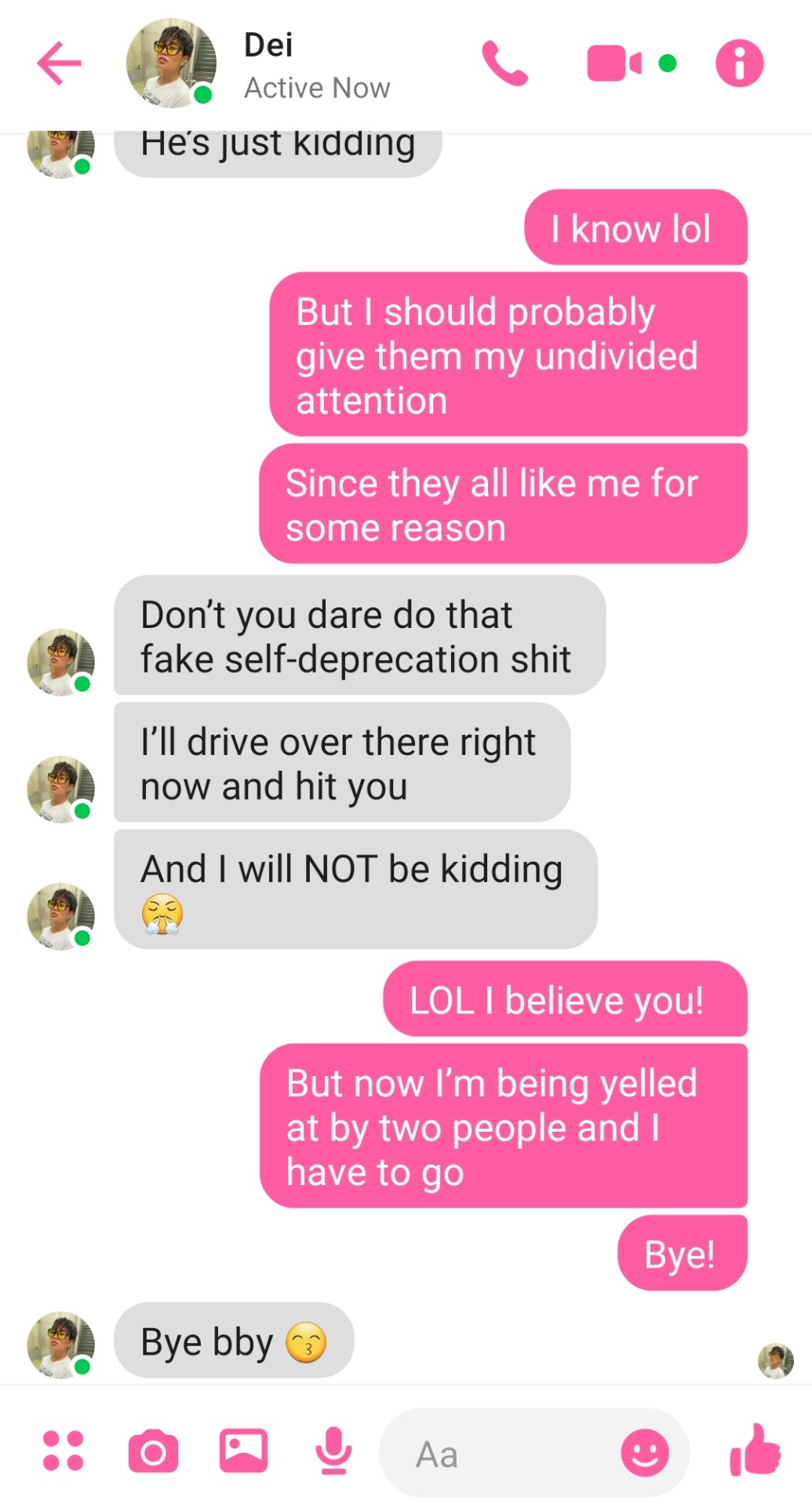This screenshot has width=812, height=1507.
Task: Focus the Aa message text field
Action: pyautogui.click(x=502, y=1454)
